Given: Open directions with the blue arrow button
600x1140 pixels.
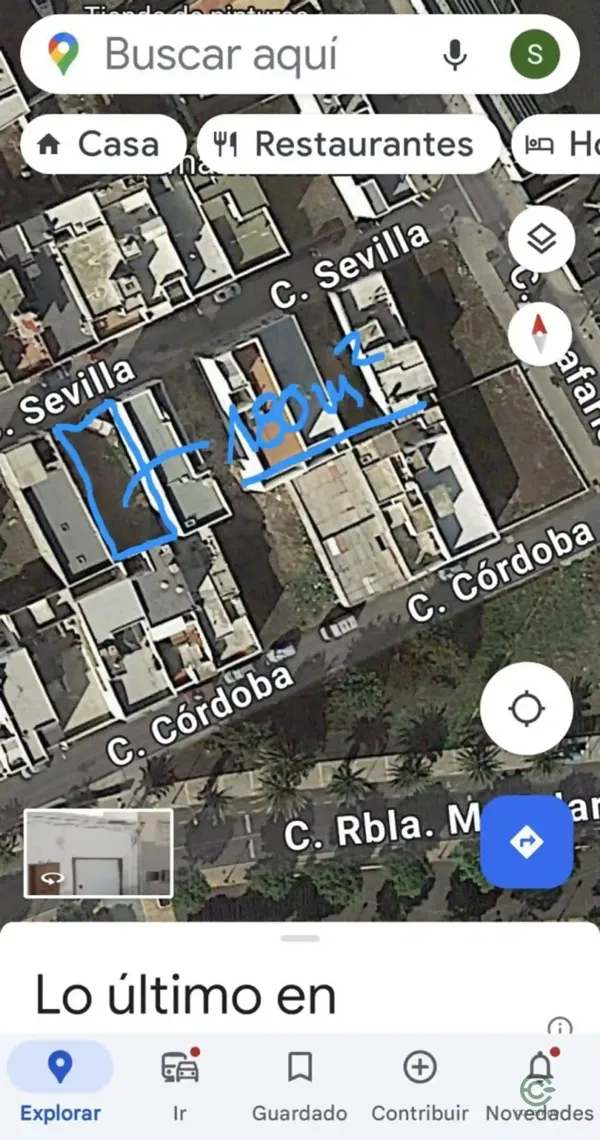Looking at the screenshot, I should [x=526, y=842].
